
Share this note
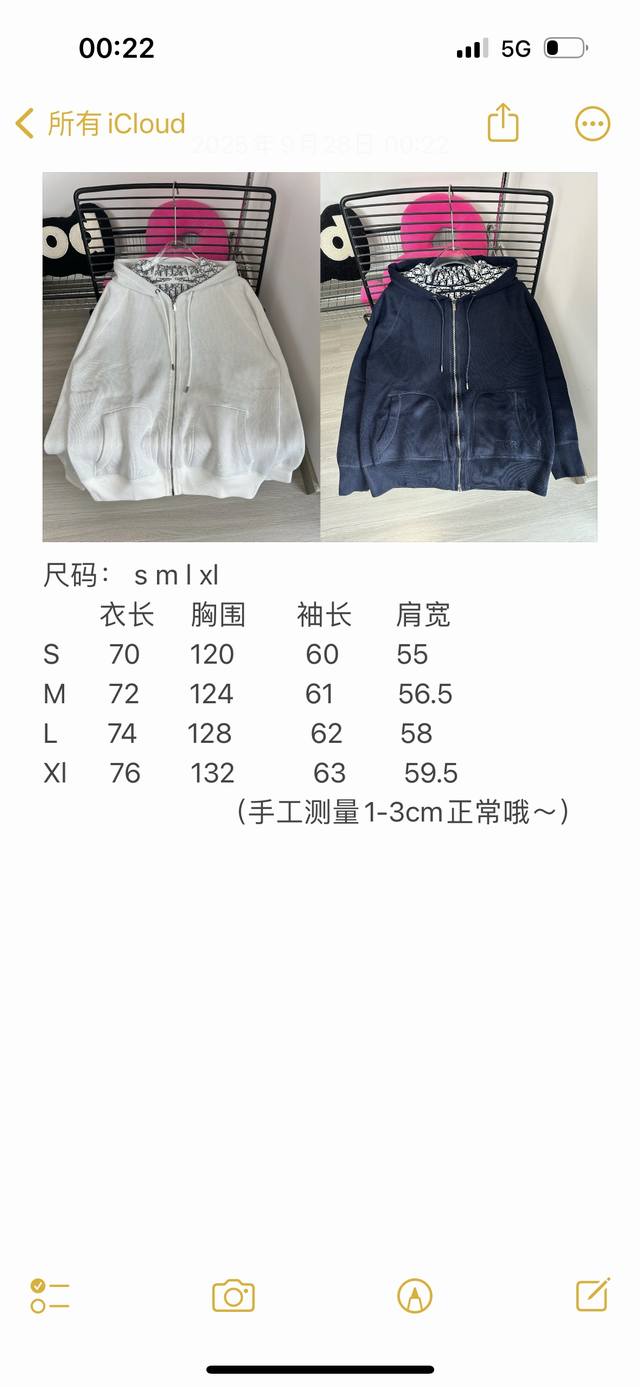pos(503,123)
